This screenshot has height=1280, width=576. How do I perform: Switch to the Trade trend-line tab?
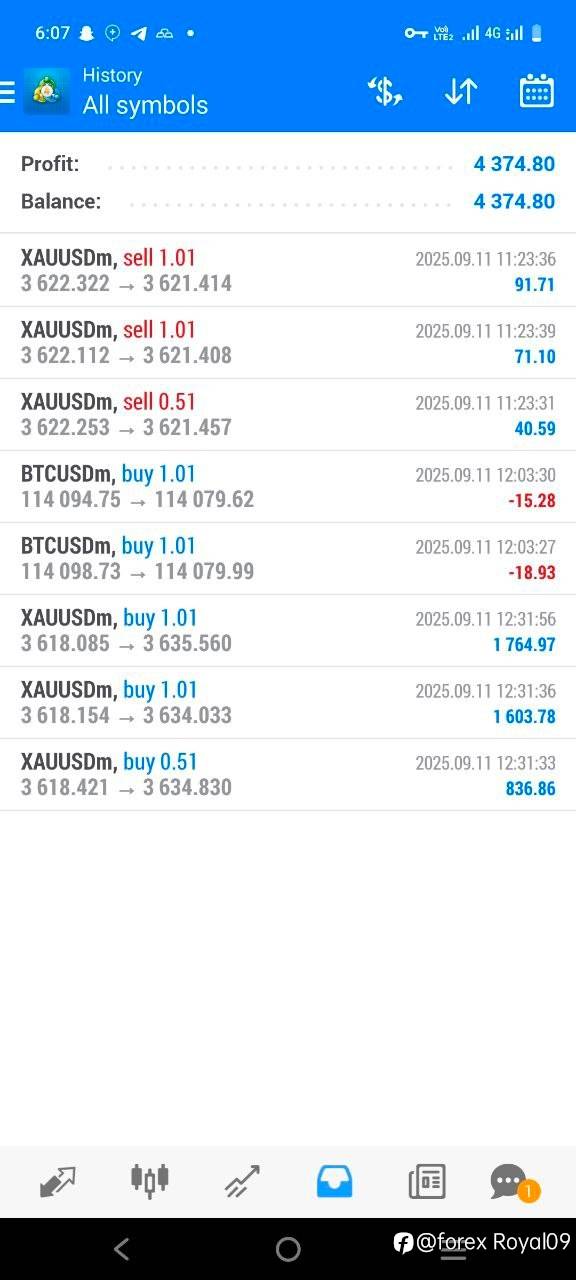coord(242,1182)
